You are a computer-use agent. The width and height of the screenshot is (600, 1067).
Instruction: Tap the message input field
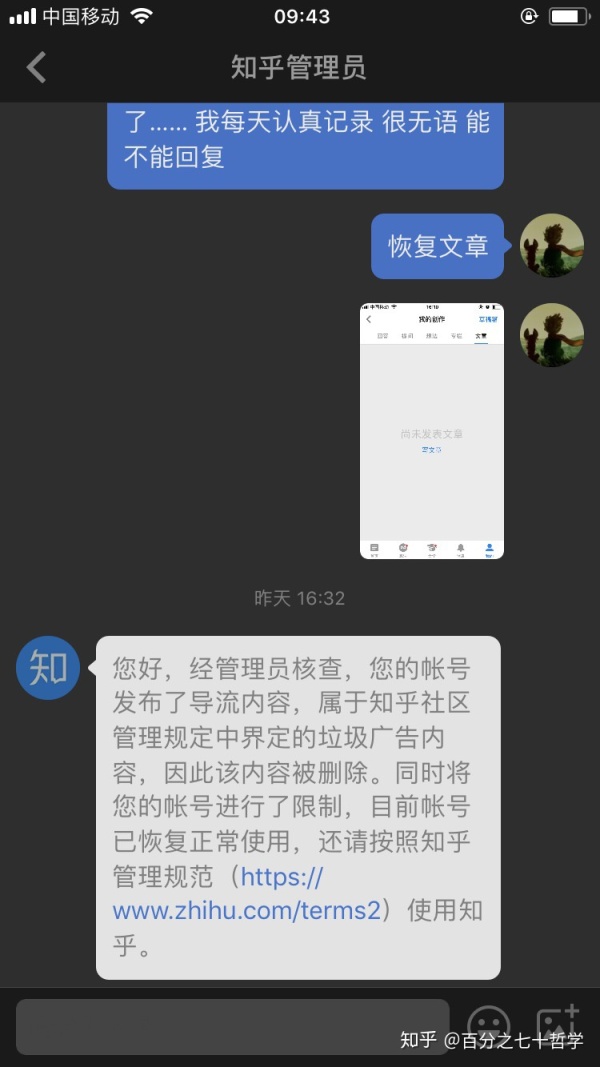click(232, 1026)
